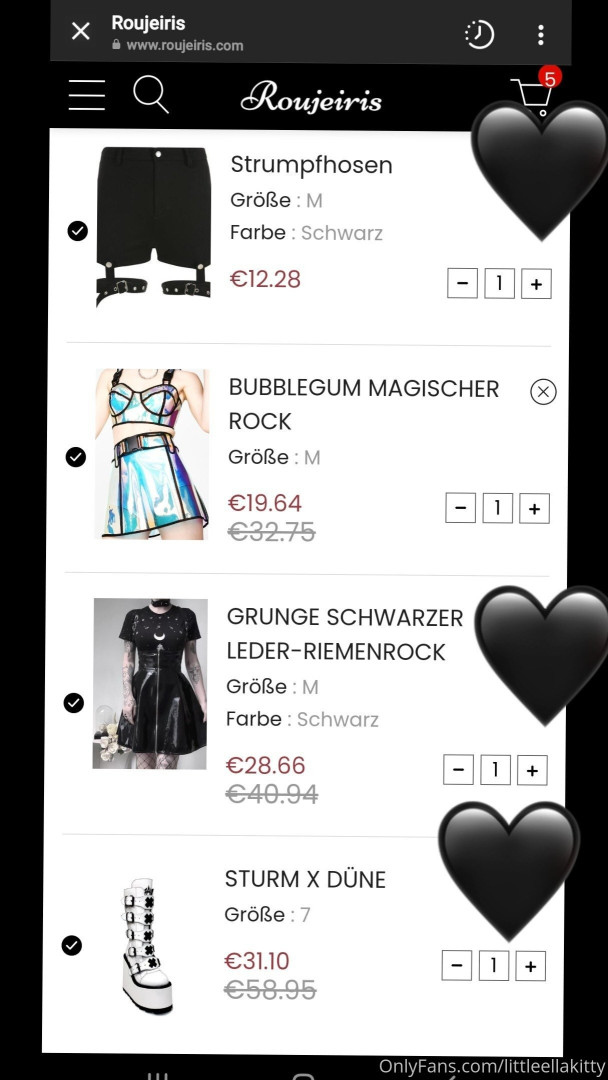Increase the Bubblegum Magischer Rock quantity
Image resolution: width=608 pixels, height=1080 pixels.
(534, 509)
